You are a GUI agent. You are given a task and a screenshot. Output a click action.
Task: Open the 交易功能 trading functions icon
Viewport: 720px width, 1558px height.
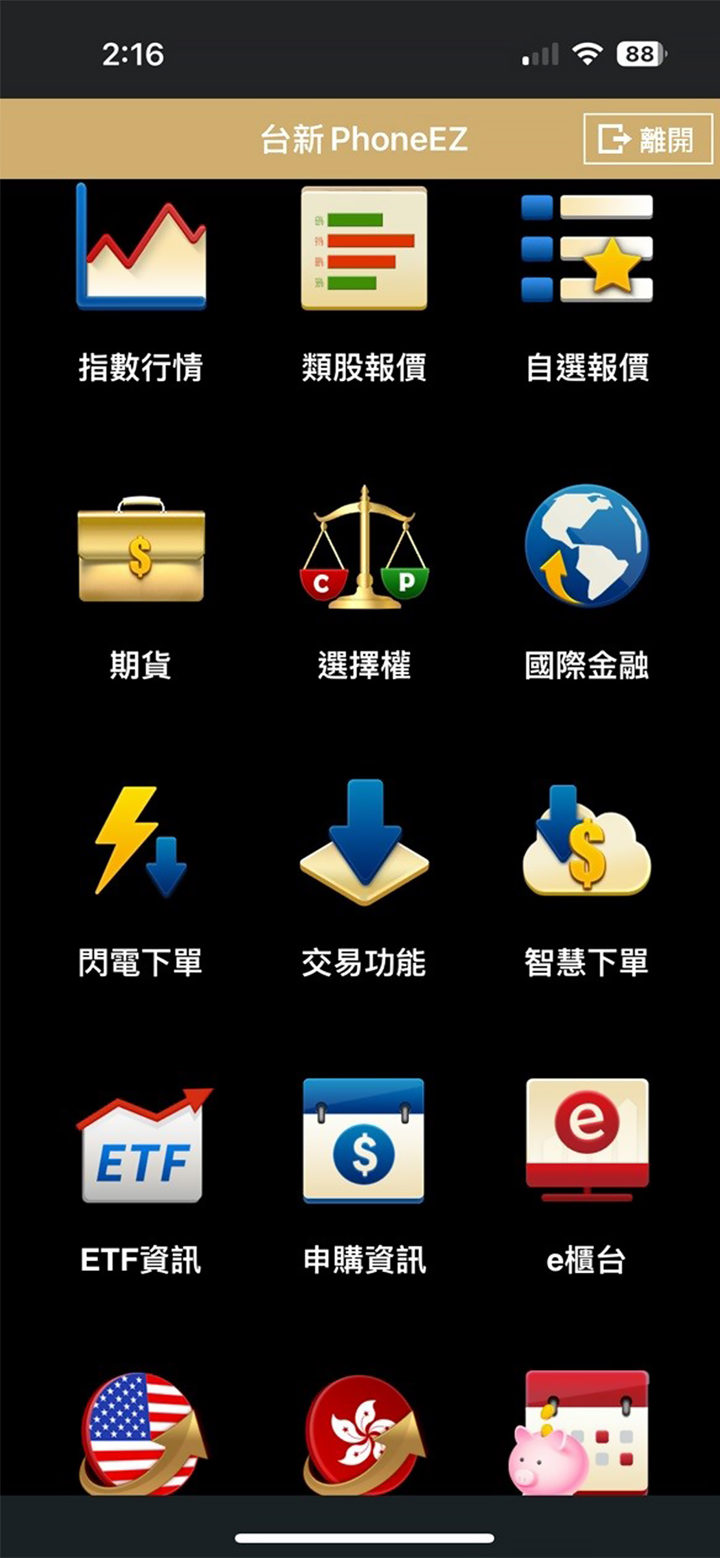tap(364, 843)
